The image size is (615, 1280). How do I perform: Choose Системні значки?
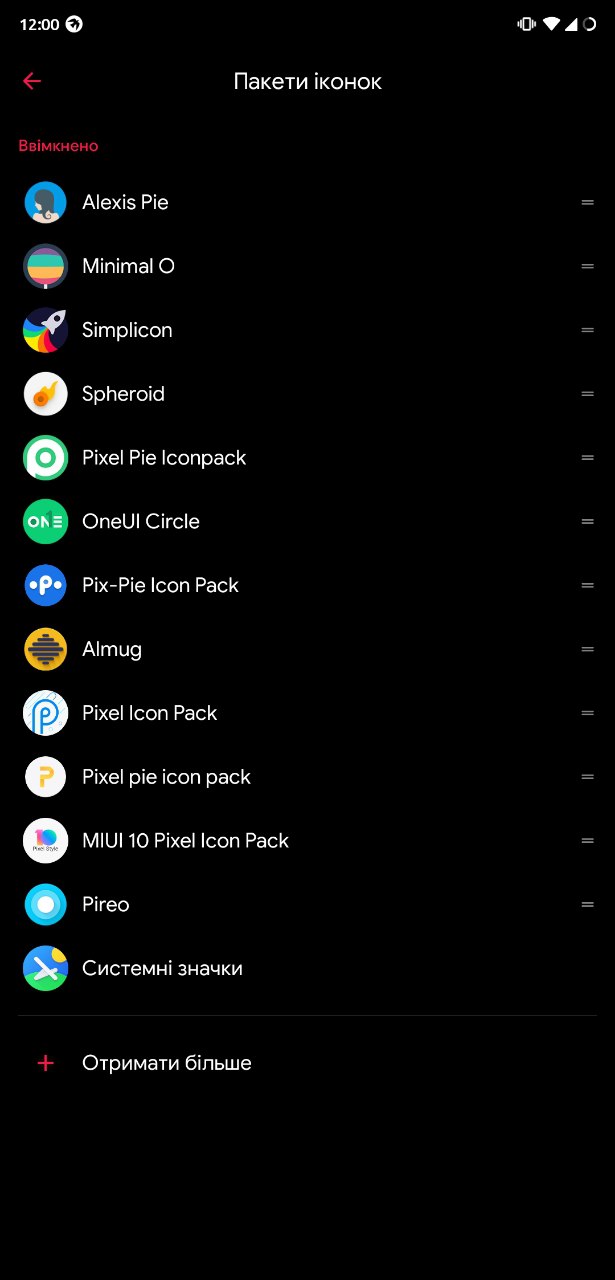tap(307, 968)
